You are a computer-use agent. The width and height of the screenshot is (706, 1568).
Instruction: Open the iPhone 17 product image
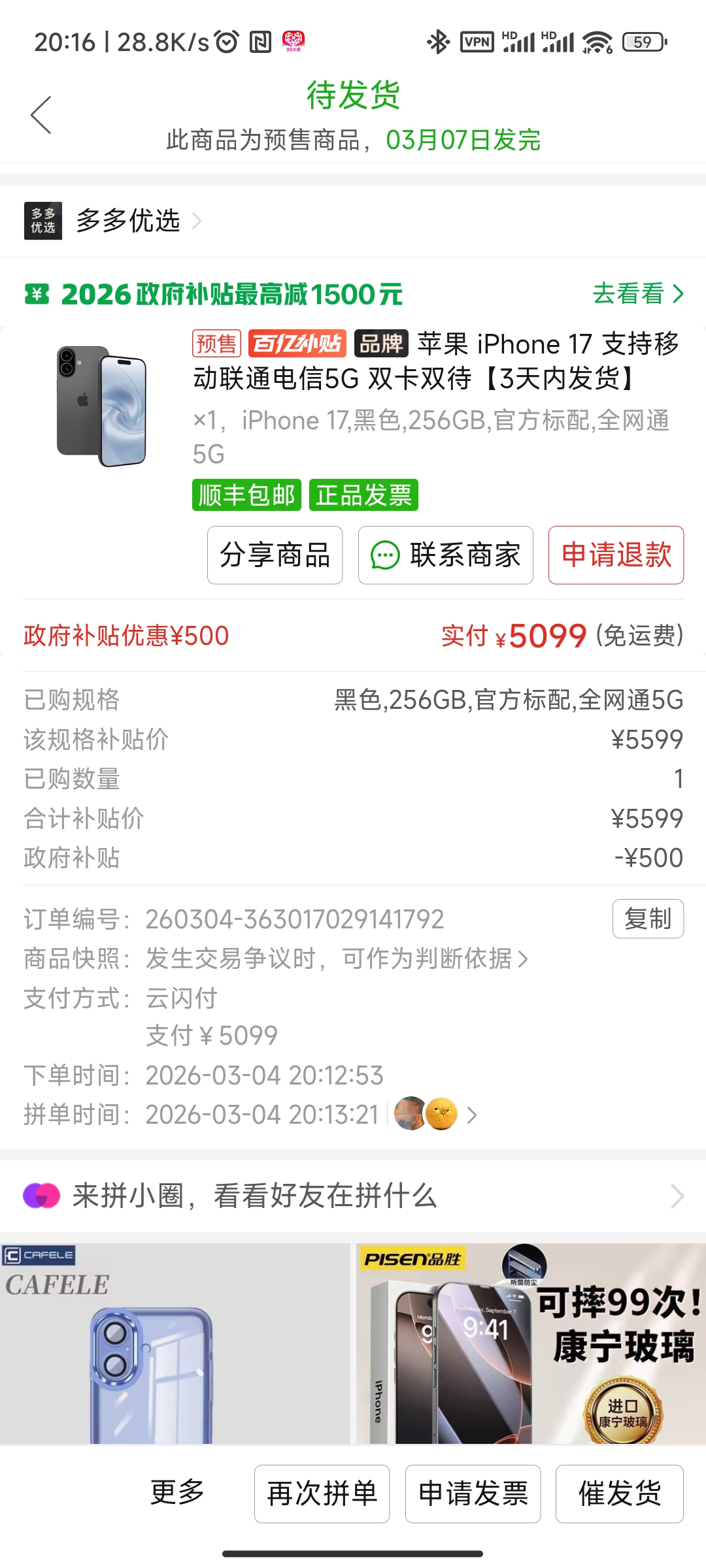(102, 406)
